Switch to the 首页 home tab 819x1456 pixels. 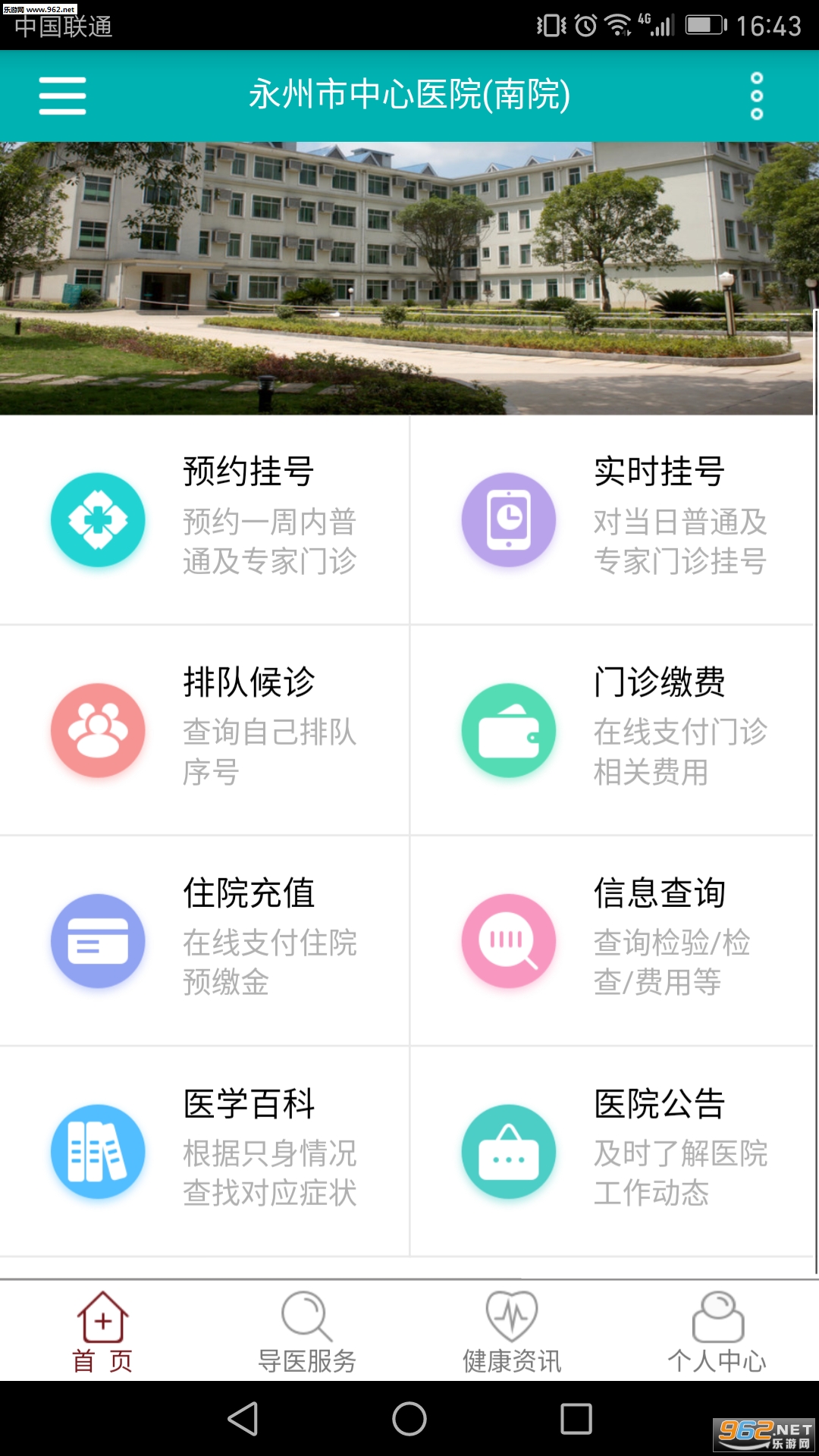coord(102,1332)
